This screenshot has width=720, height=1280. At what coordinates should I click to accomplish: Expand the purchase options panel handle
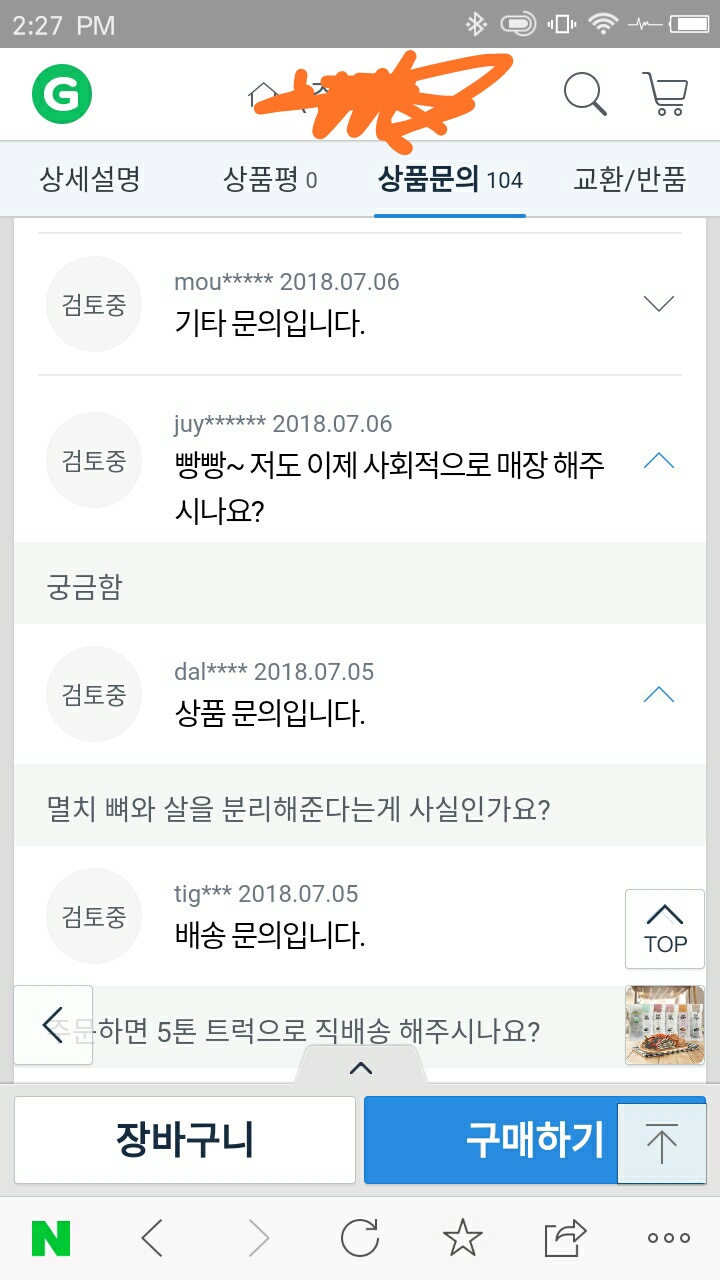[361, 1068]
